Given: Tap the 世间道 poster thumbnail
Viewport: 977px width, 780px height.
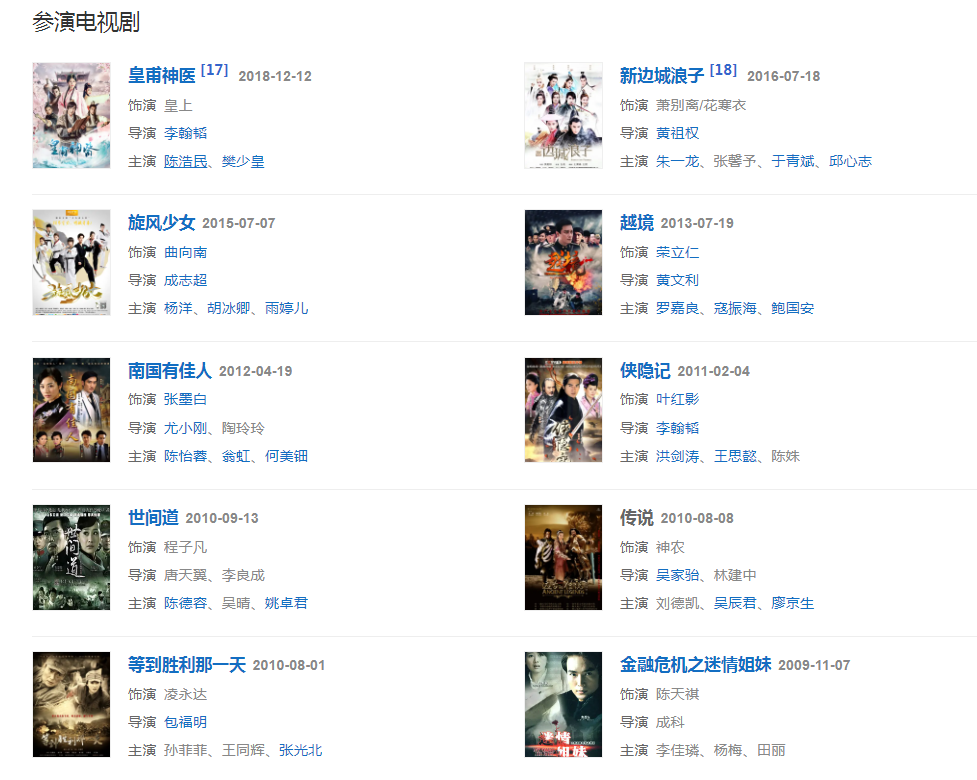Looking at the screenshot, I should pyautogui.click(x=71, y=557).
